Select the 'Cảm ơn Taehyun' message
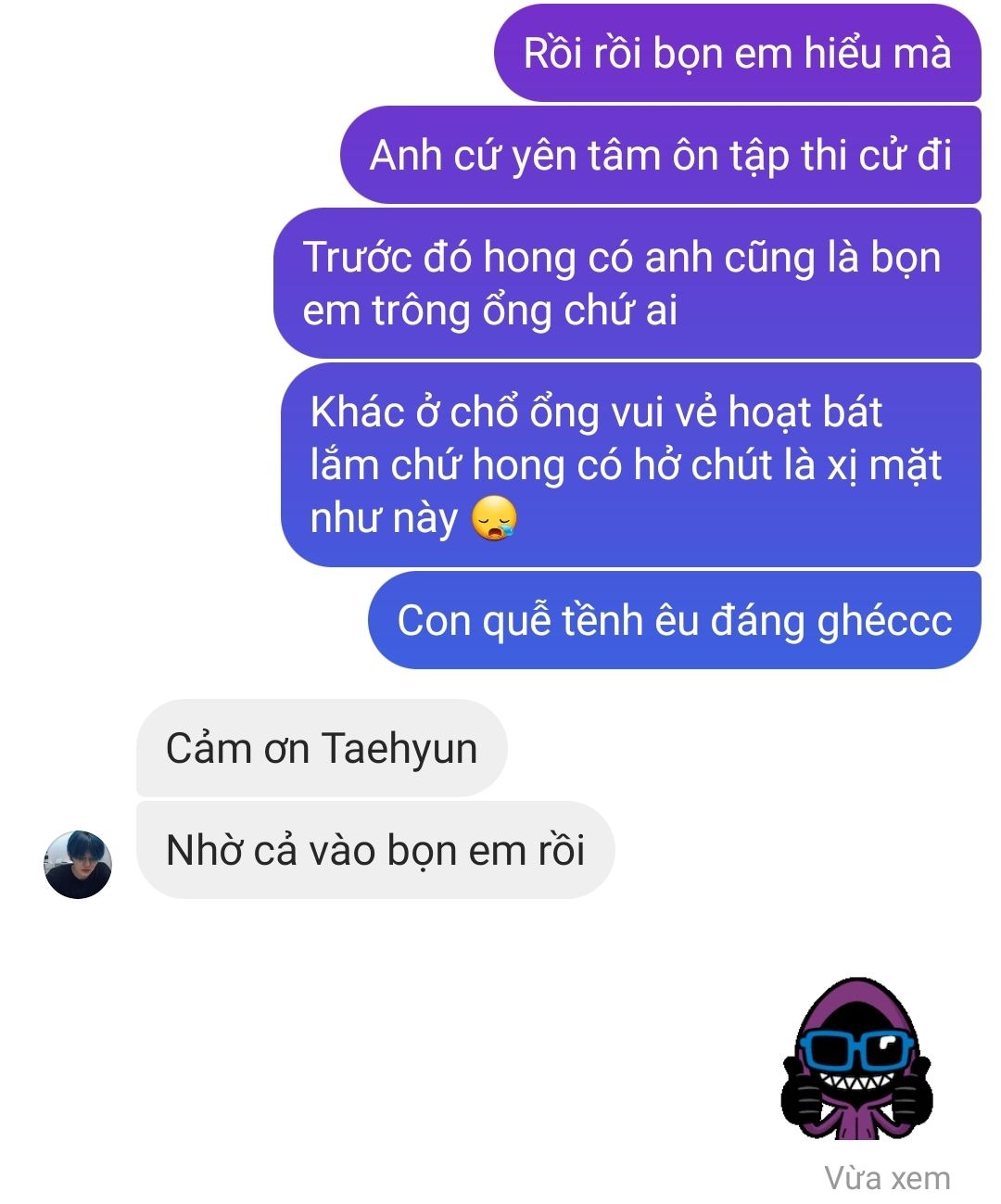The image size is (1001, 1204). pos(322,748)
